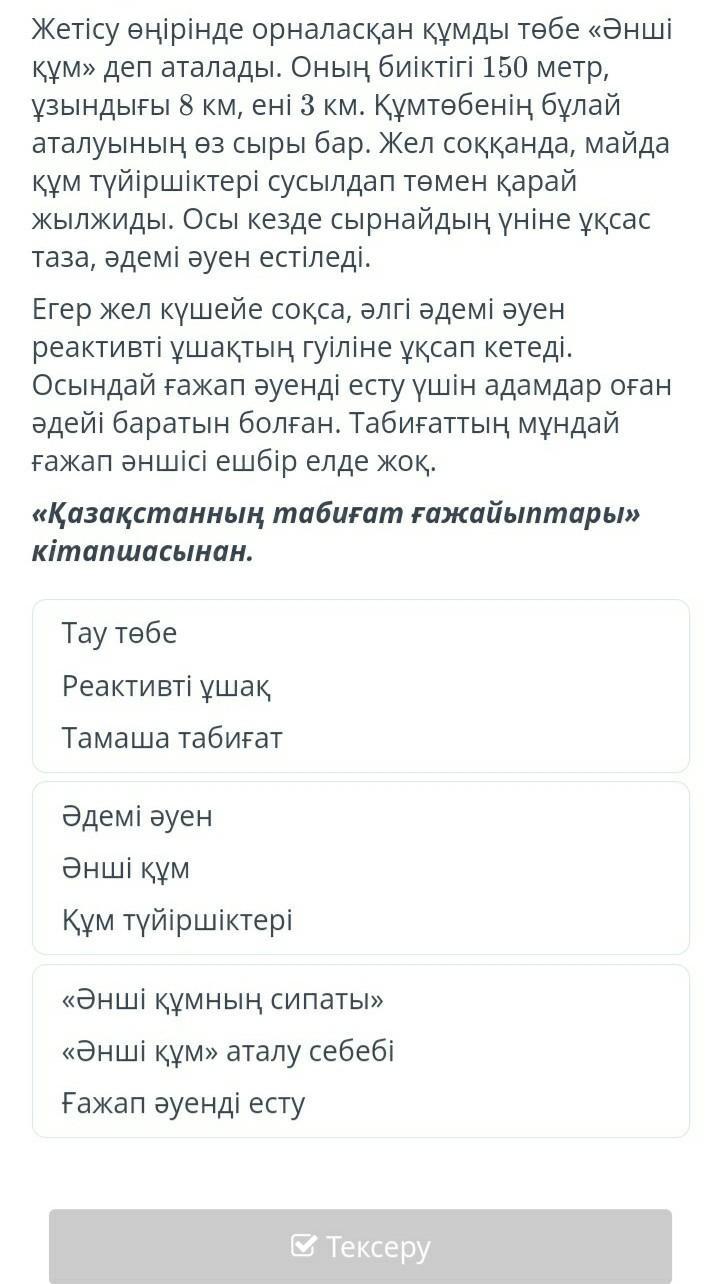Tap the Тексеру check button
720x1284 pixels.
[x=360, y=1246]
